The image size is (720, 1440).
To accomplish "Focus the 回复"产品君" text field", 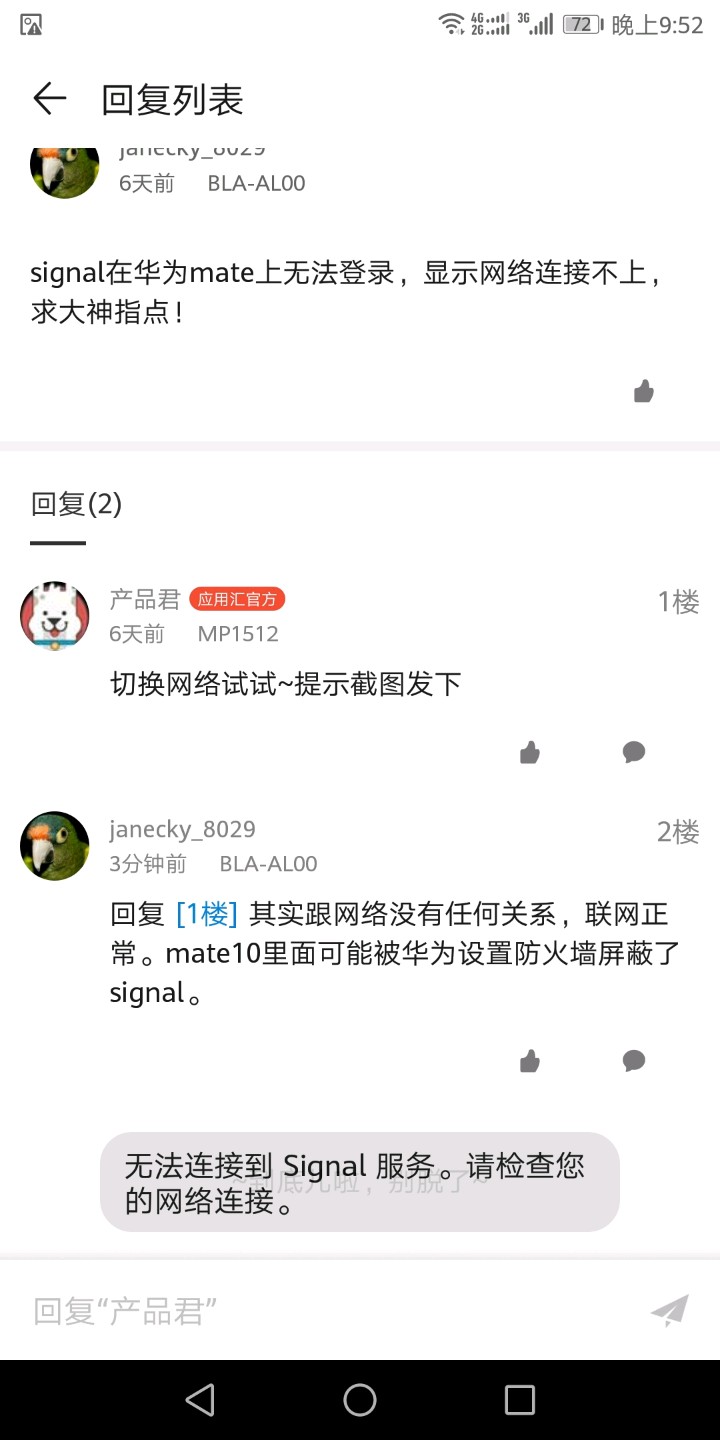I will pyautogui.click(x=320, y=1311).
